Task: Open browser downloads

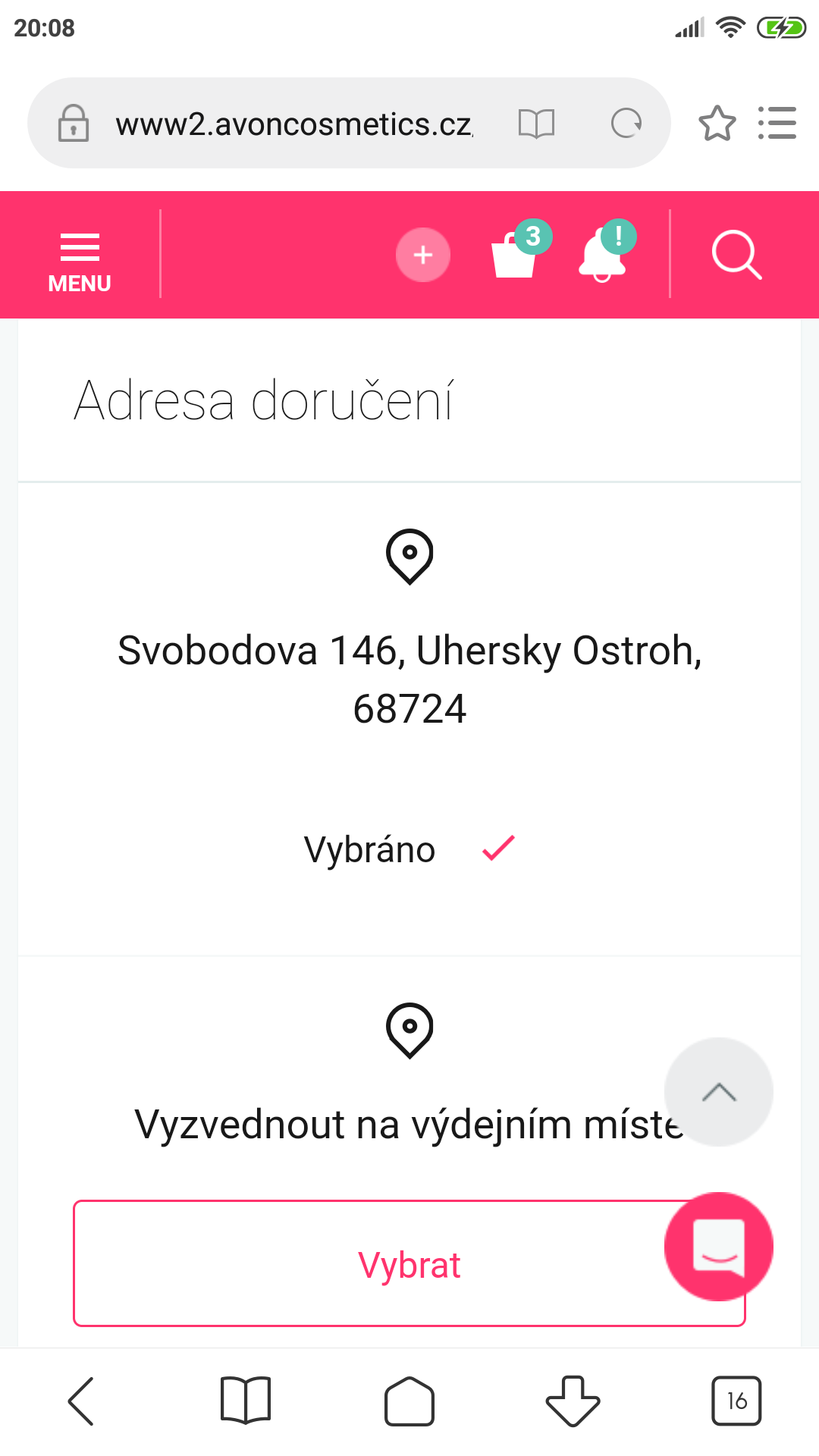Action: (573, 1401)
